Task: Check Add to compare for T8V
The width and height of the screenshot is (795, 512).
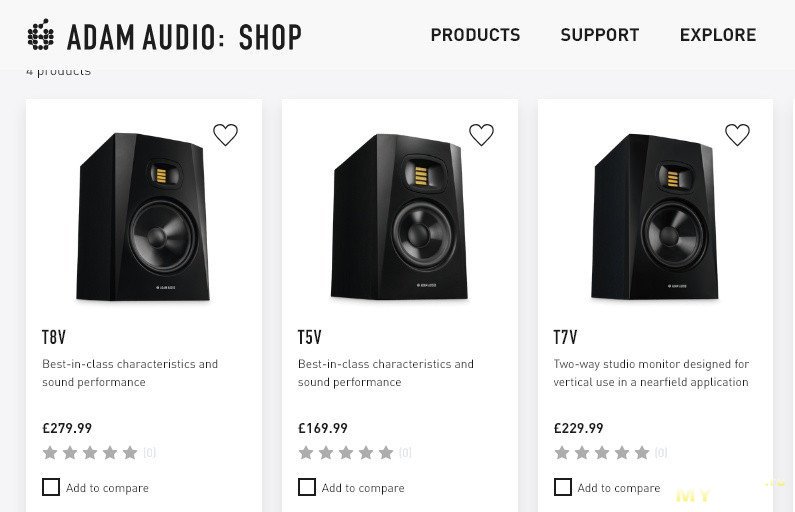Action: tap(51, 487)
